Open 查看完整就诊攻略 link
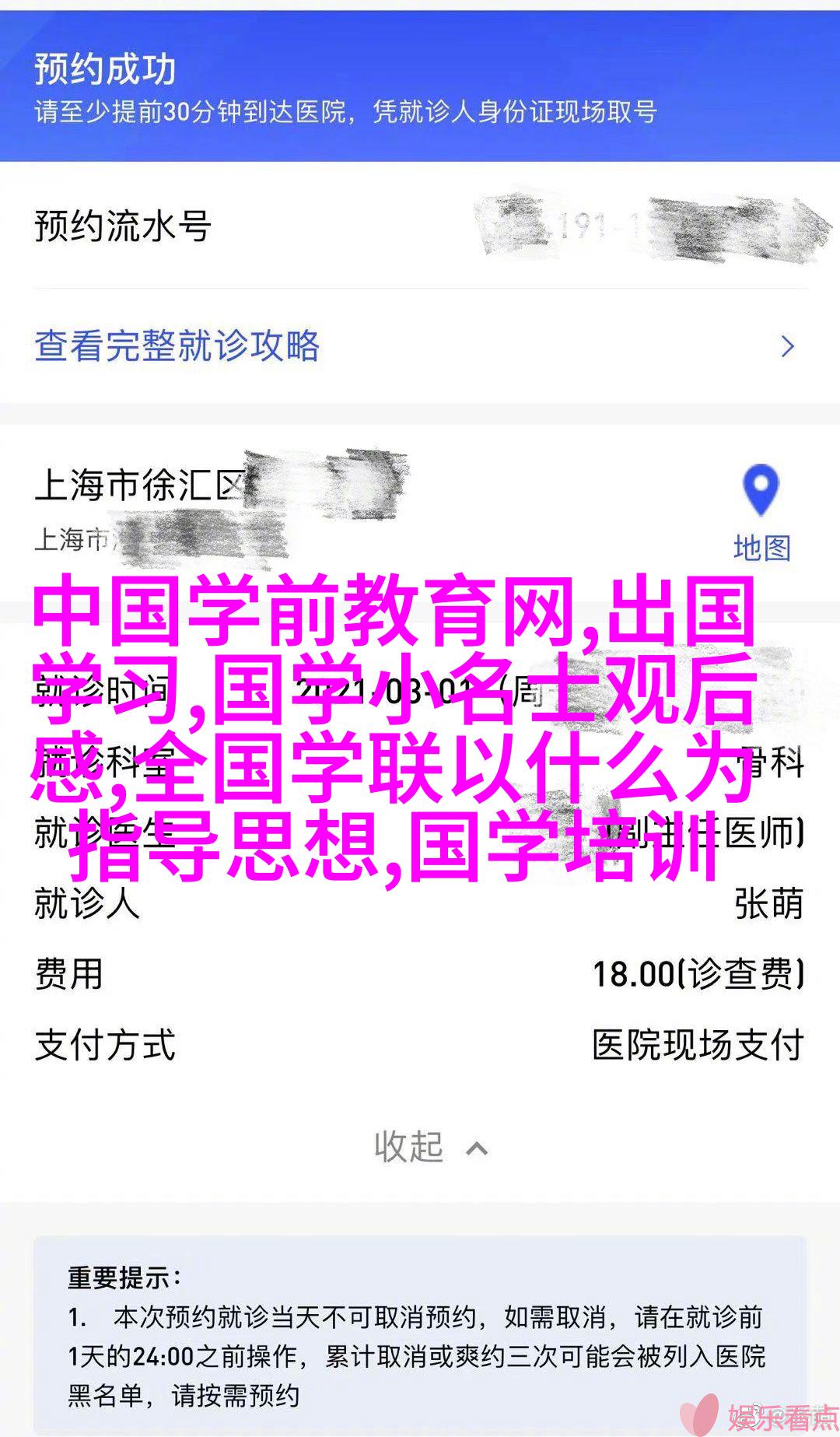 tap(177, 346)
